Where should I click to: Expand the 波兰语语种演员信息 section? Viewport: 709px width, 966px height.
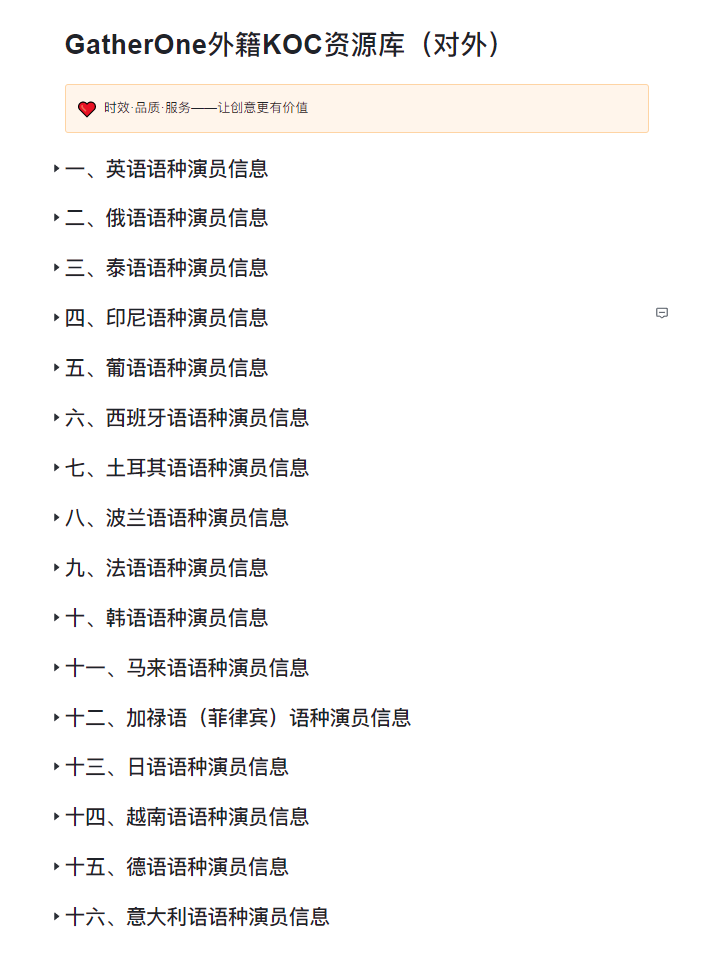click(56, 518)
